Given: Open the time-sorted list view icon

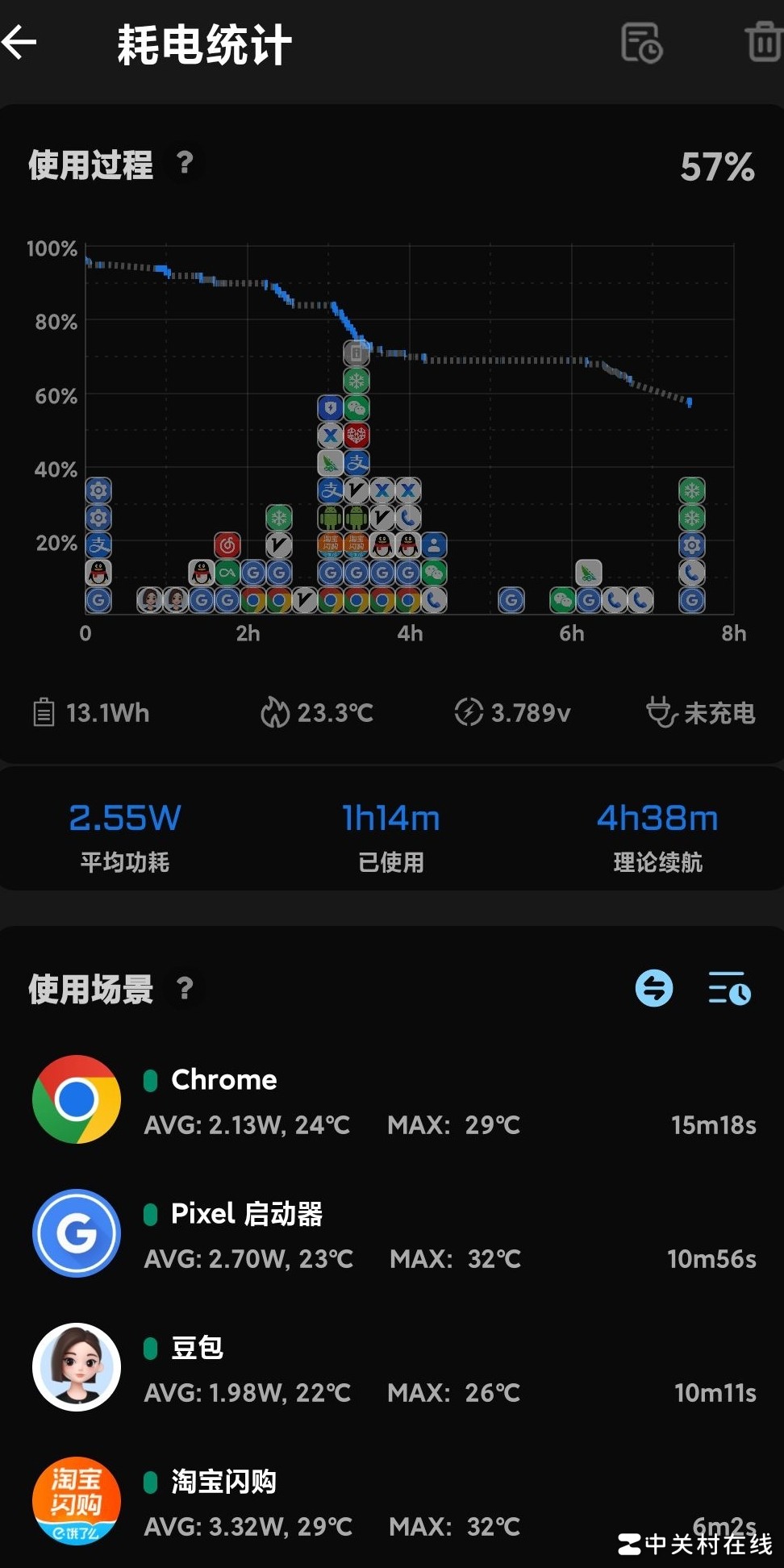Looking at the screenshot, I should pyautogui.click(x=729, y=988).
